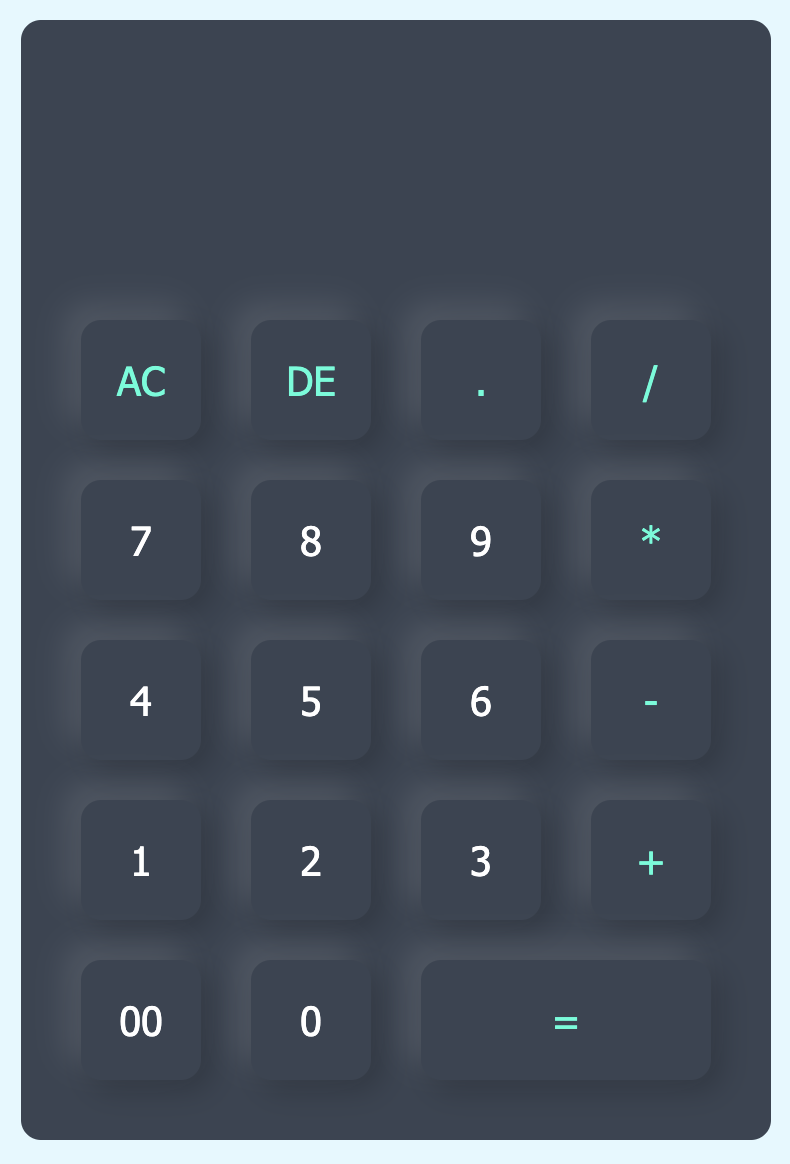Select the subtraction operator key

650,700
